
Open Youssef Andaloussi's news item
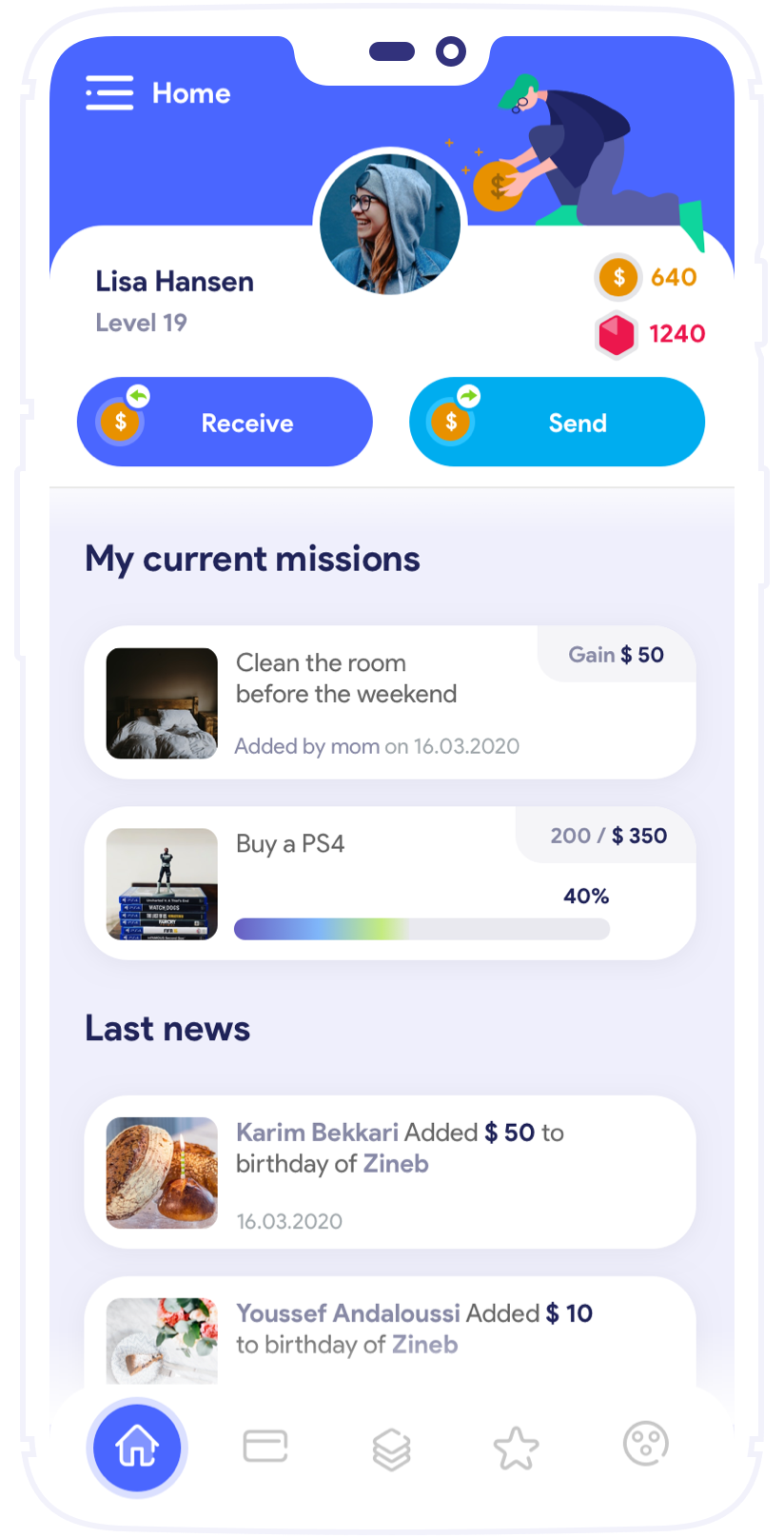coord(390,1331)
